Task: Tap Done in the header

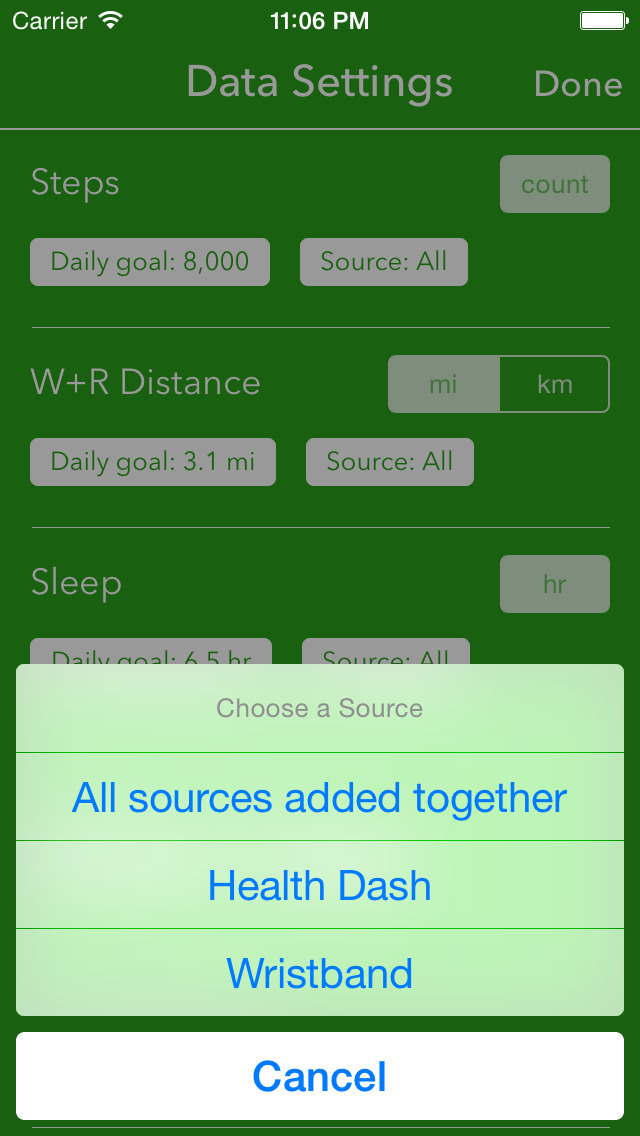Action: click(578, 84)
